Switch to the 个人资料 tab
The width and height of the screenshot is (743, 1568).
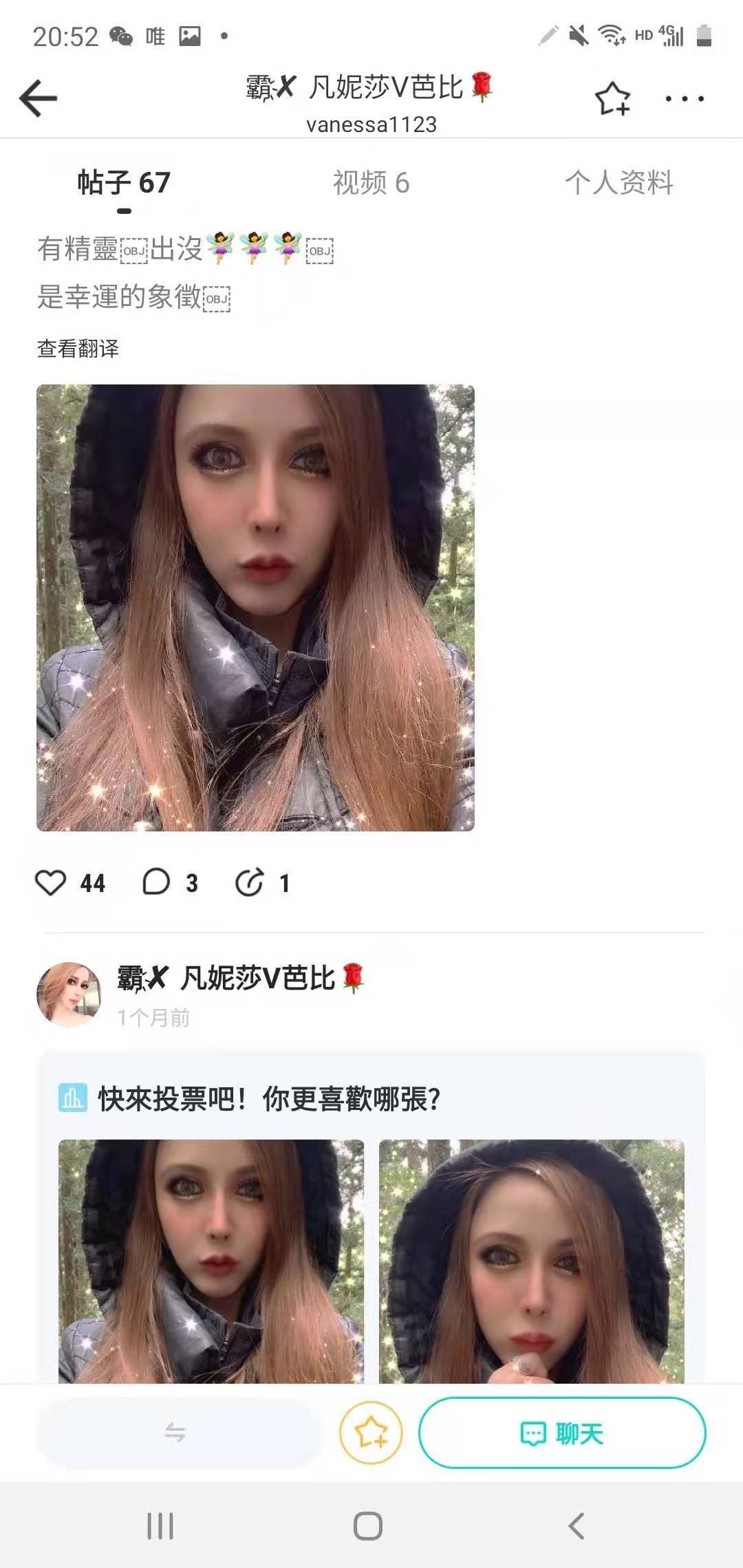618,183
